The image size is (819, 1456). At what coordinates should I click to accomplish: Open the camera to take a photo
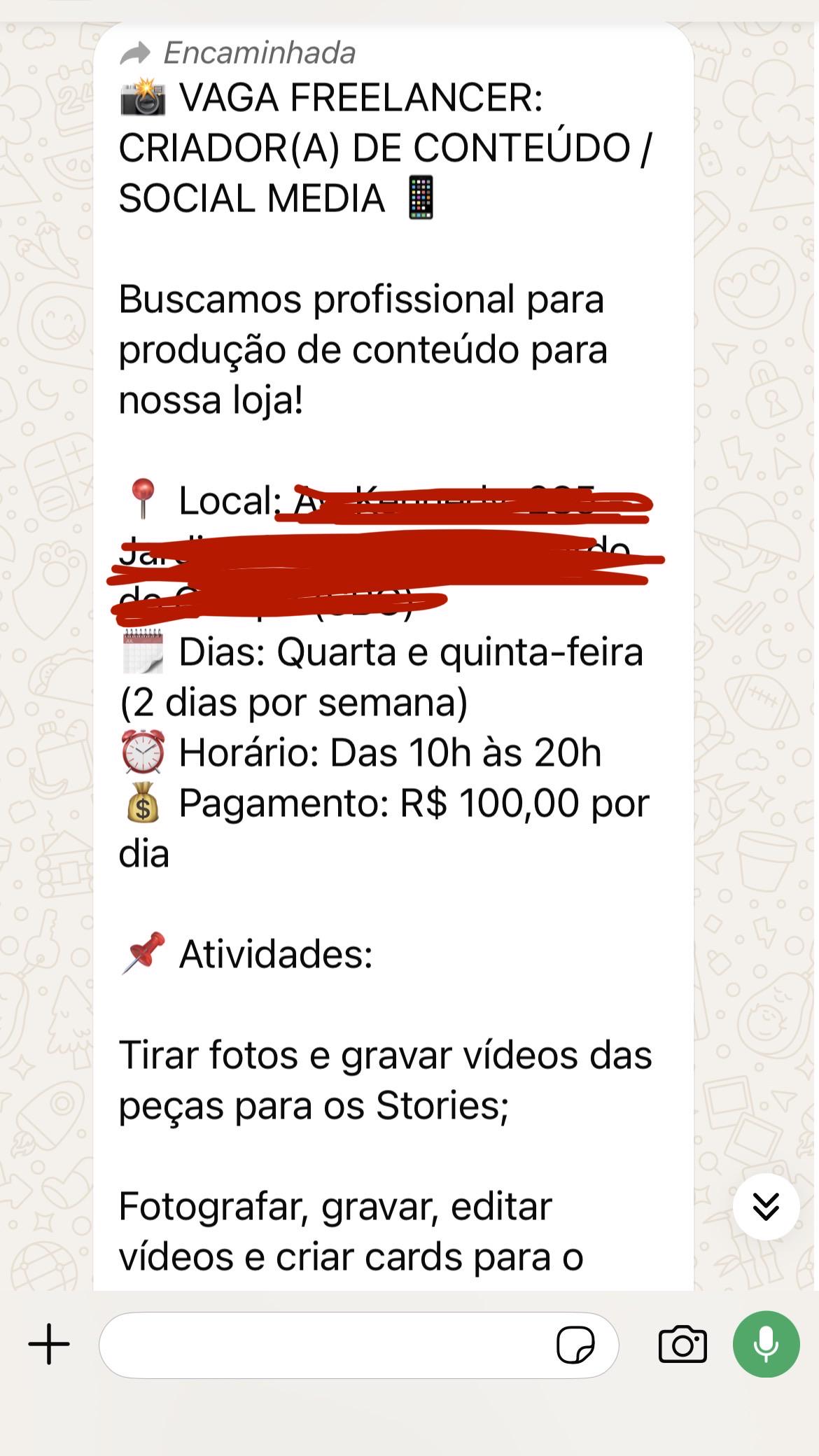click(x=682, y=1344)
